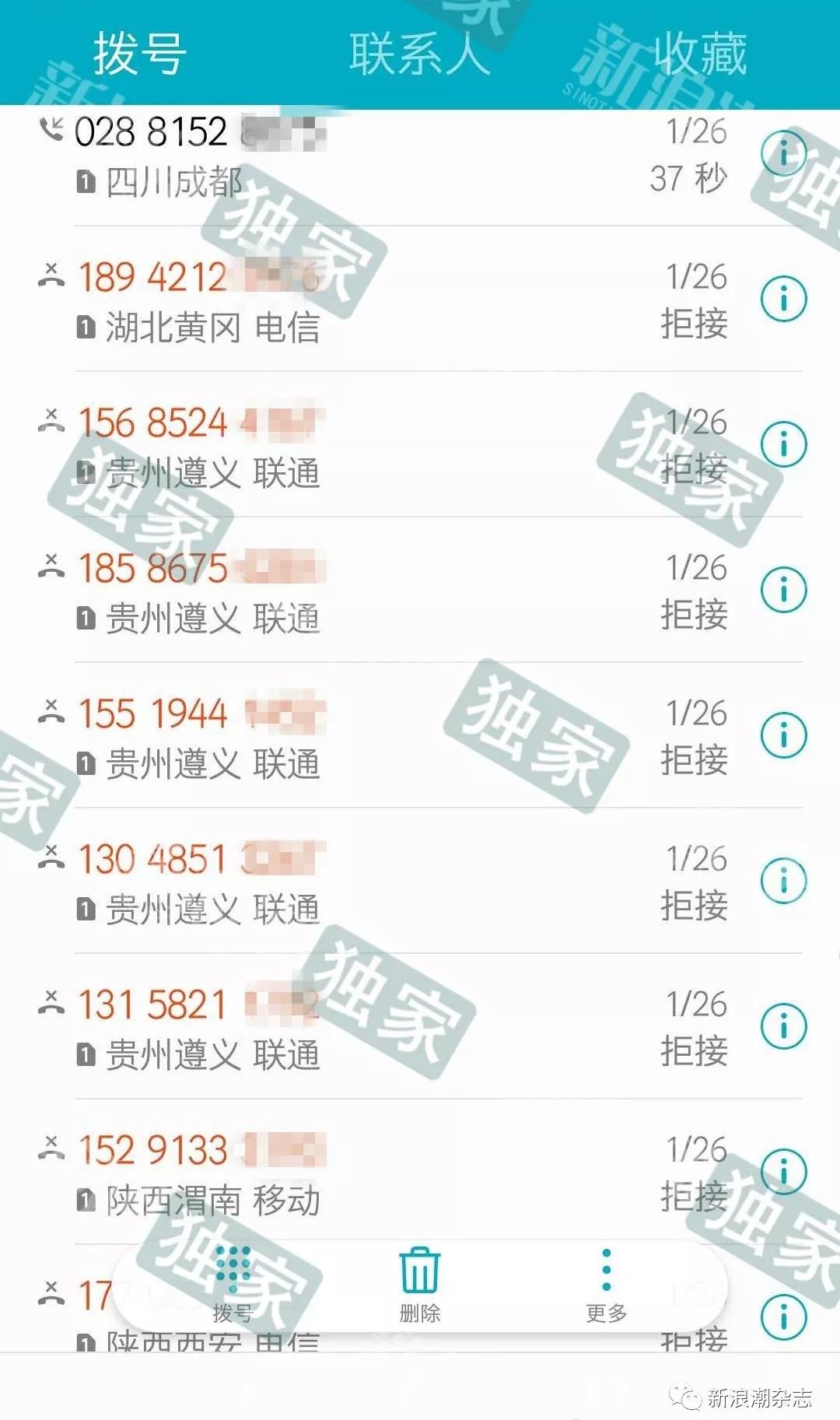Select the 拨号 tab at top

pyautogui.click(x=140, y=54)
